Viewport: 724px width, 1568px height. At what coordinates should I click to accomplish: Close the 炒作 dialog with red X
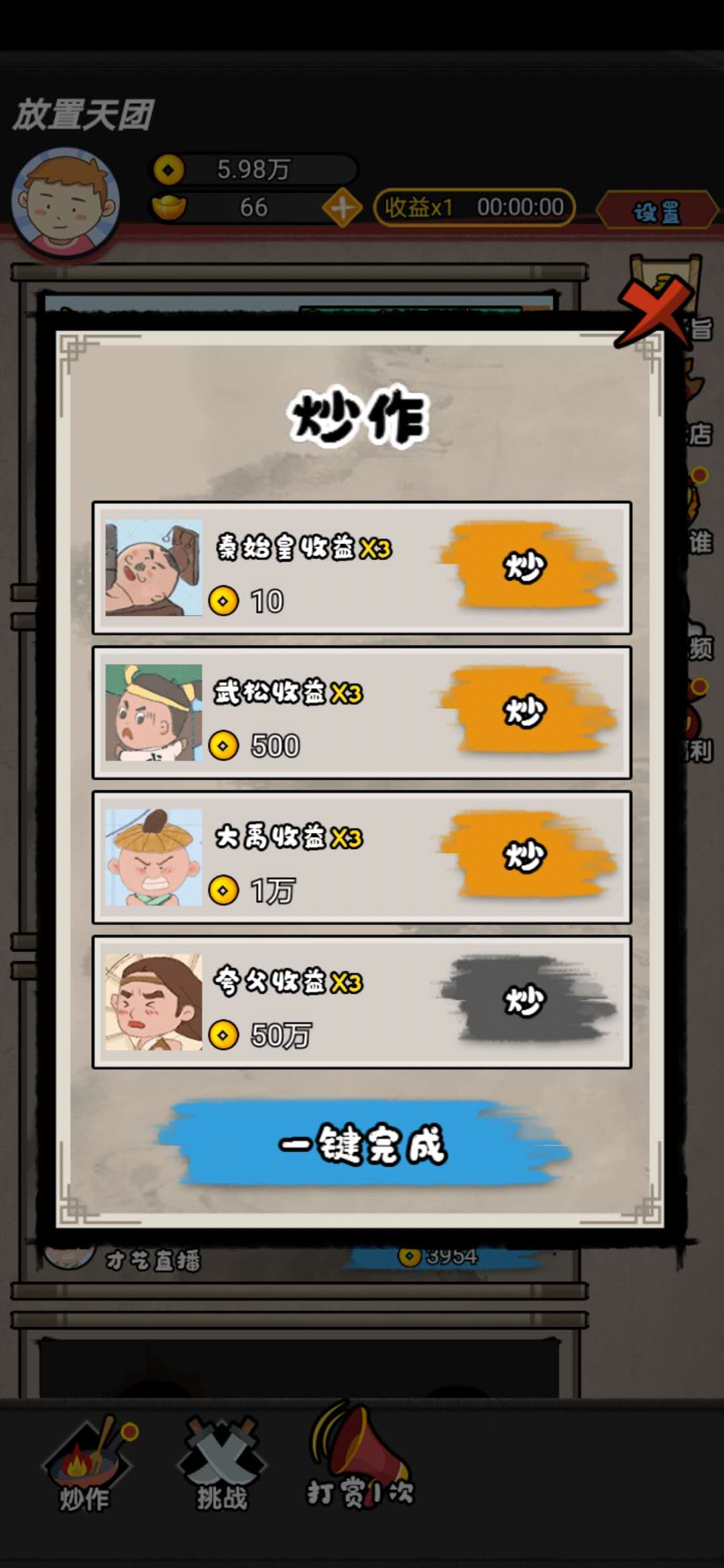654,313
